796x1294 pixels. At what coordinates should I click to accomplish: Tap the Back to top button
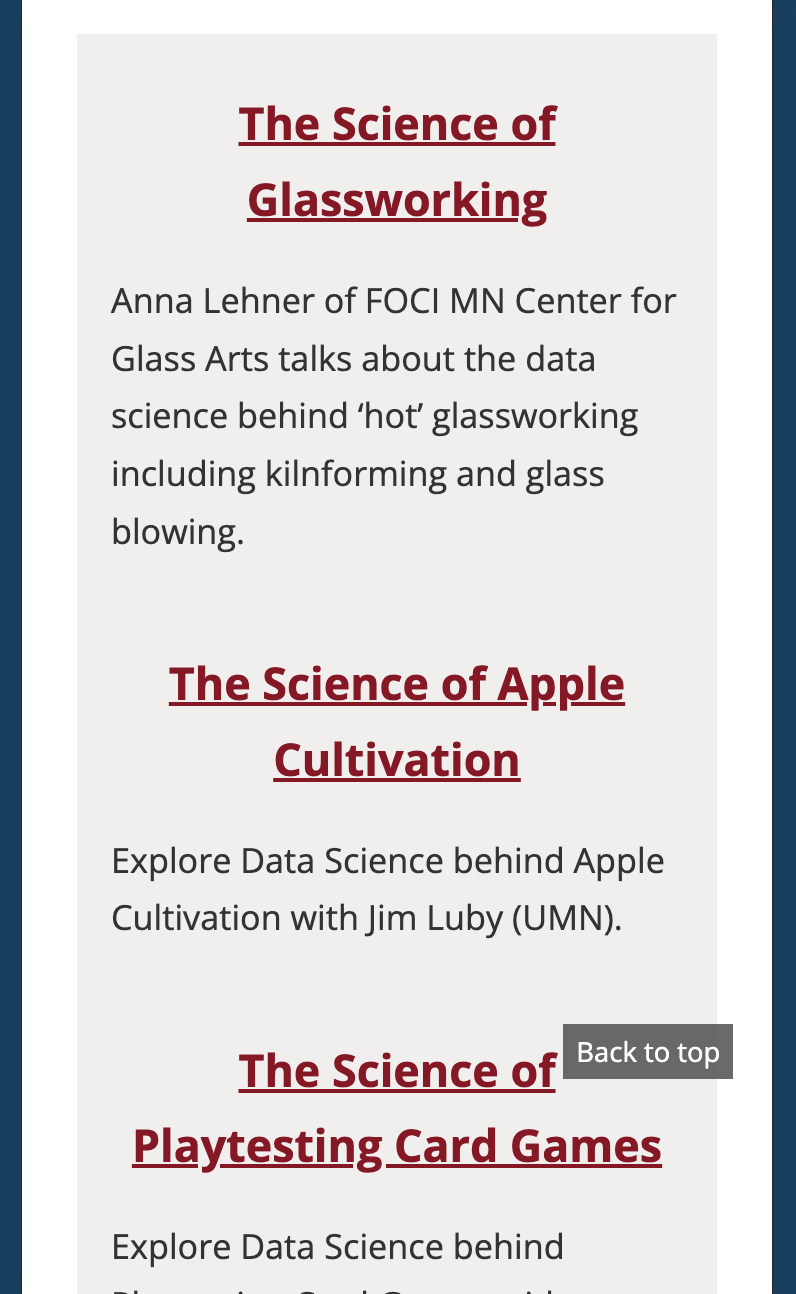[x=648, y=1052]
